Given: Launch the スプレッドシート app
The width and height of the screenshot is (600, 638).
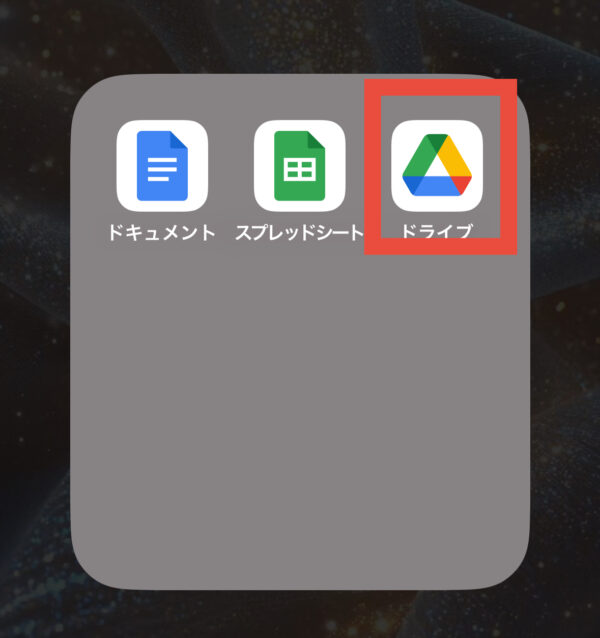Looking at the screenshot, I should (x=299, y=166).
